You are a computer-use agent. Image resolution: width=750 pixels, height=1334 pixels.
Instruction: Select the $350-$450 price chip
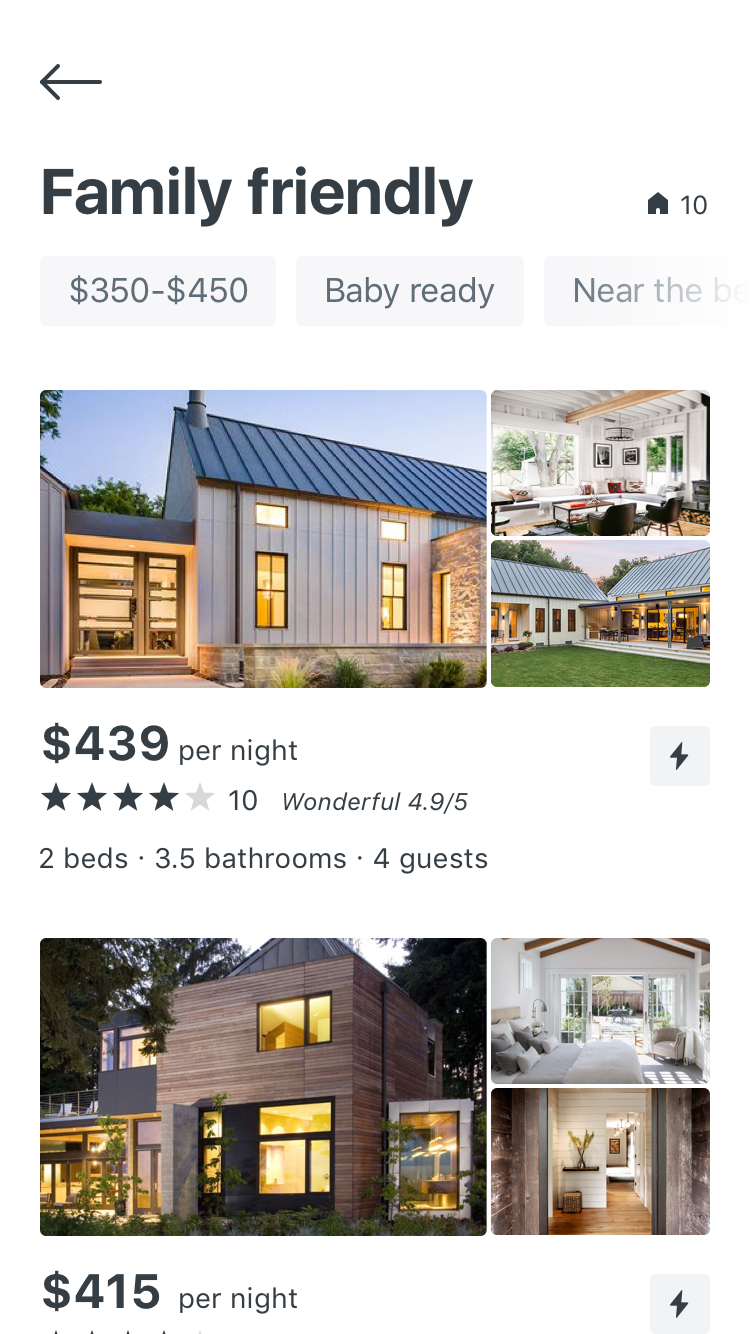click(158, 291)
